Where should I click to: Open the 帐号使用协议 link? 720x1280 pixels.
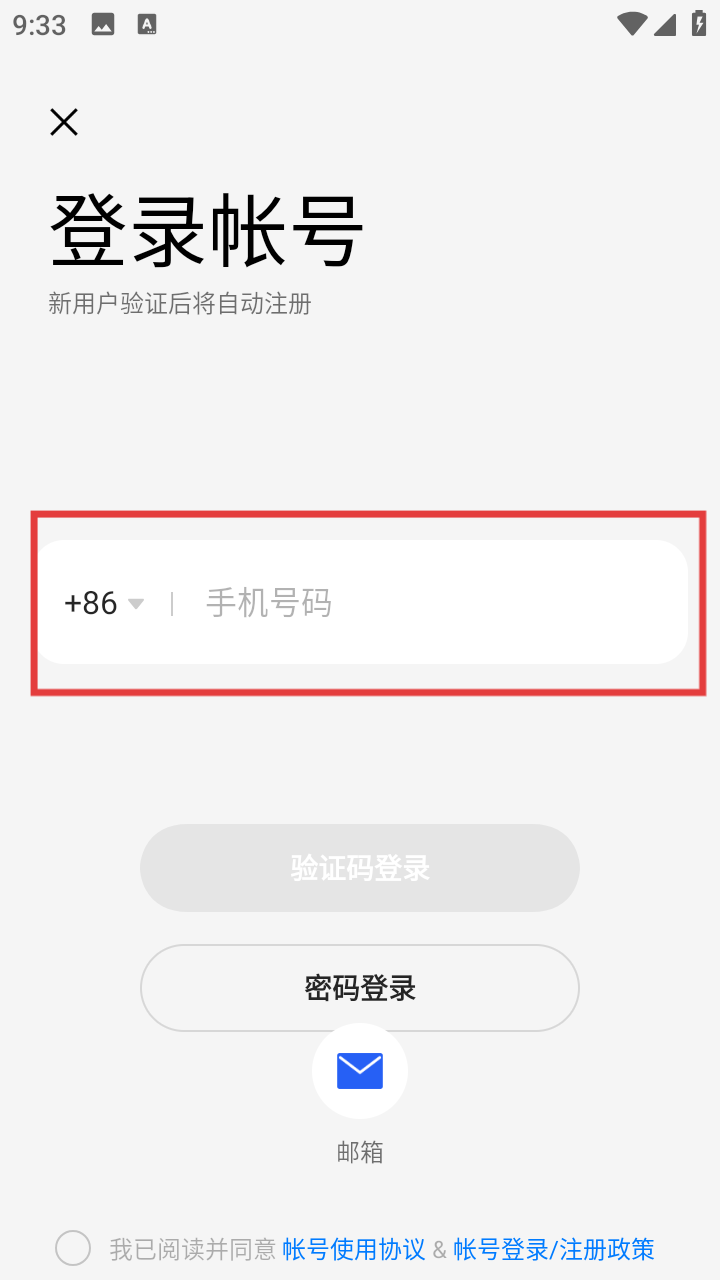(354, 1249)
